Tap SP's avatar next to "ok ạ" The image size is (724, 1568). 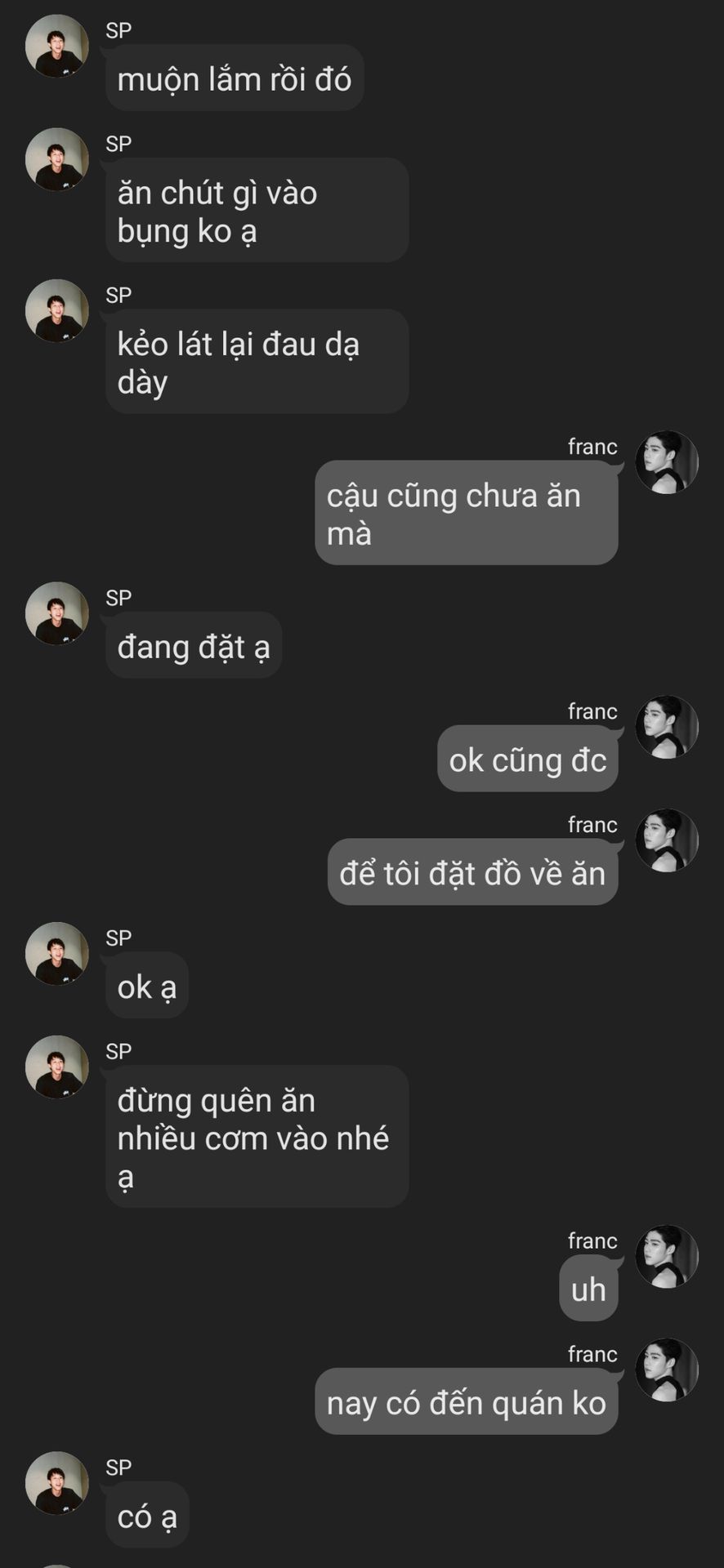coord(57,954)
